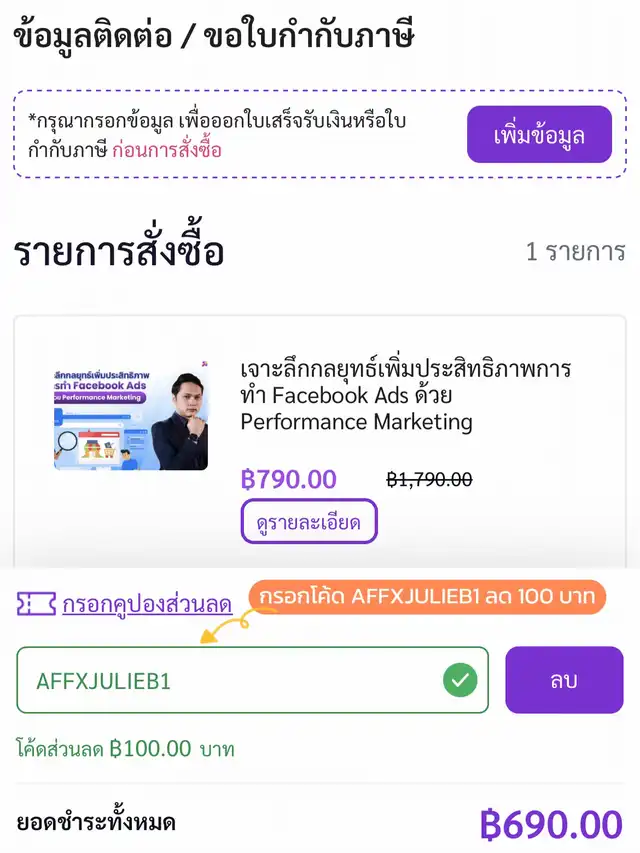Viewport: 640px width, 853px height.
Task: Open ดูรายละเอียด for the Facebook Ads course
Action: click(309, 521)
